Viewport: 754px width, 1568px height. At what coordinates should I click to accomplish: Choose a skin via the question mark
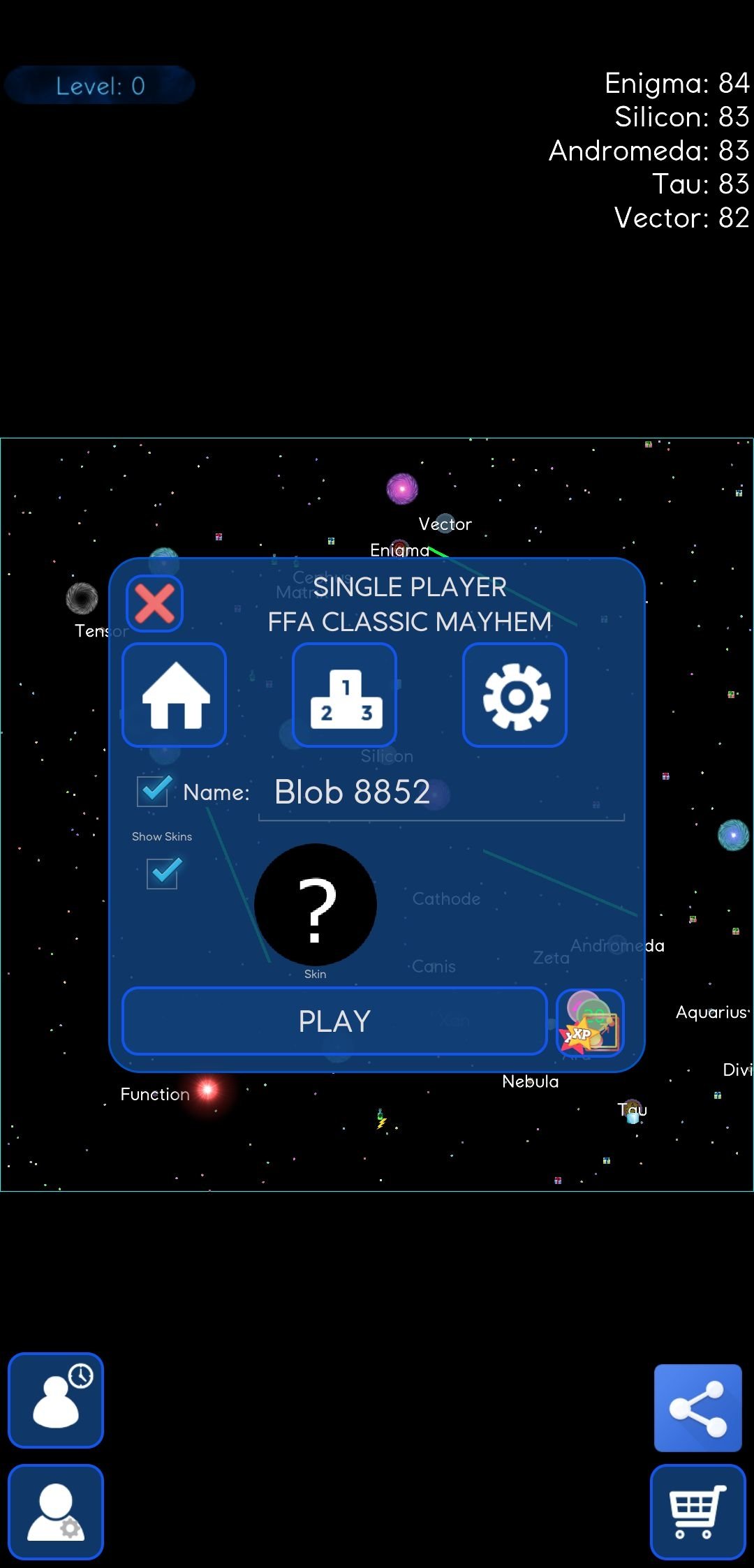click(x=316, y=905)
